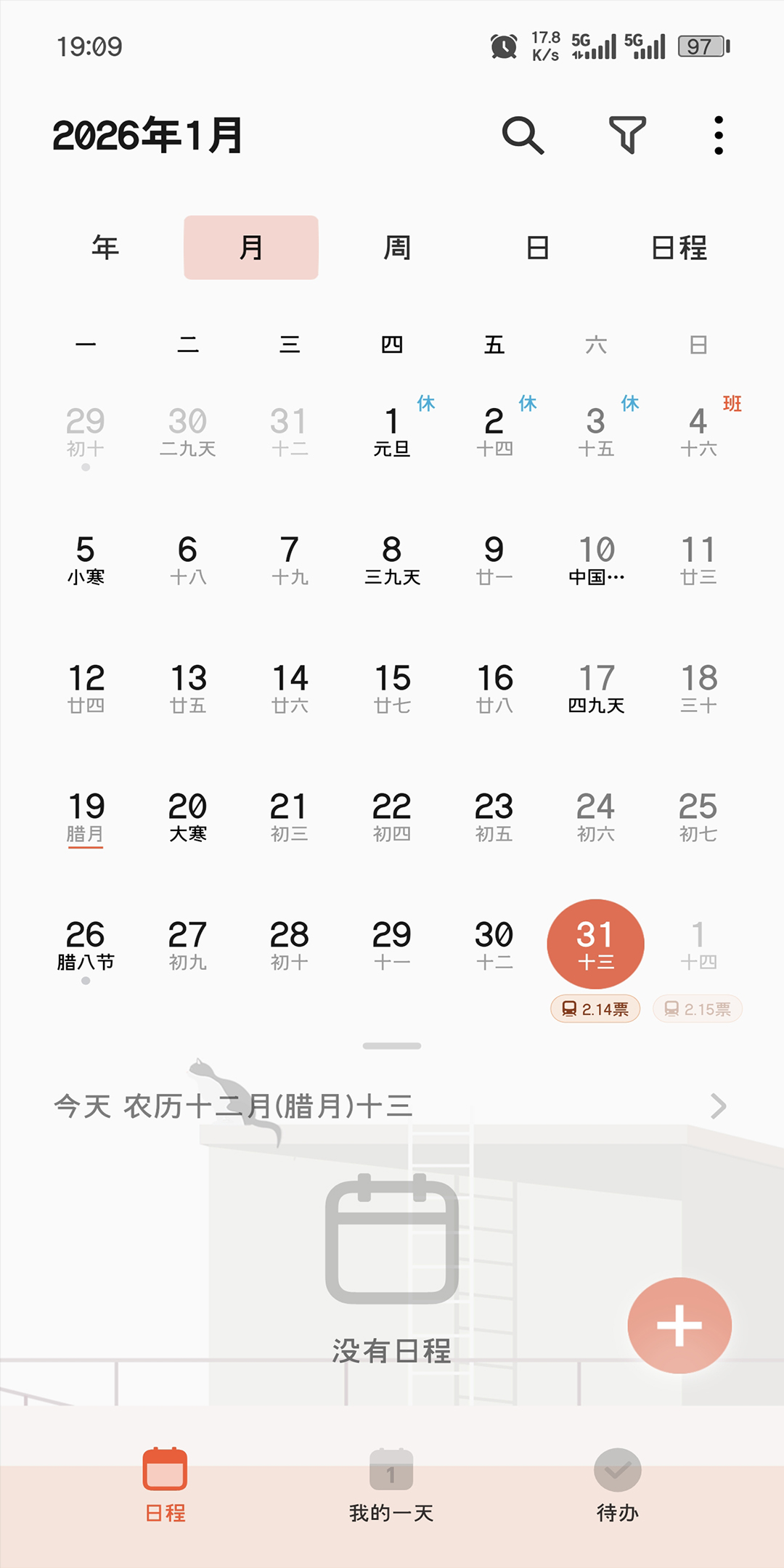
Task: Select January 5 小寒
Action: pos(86,560)
